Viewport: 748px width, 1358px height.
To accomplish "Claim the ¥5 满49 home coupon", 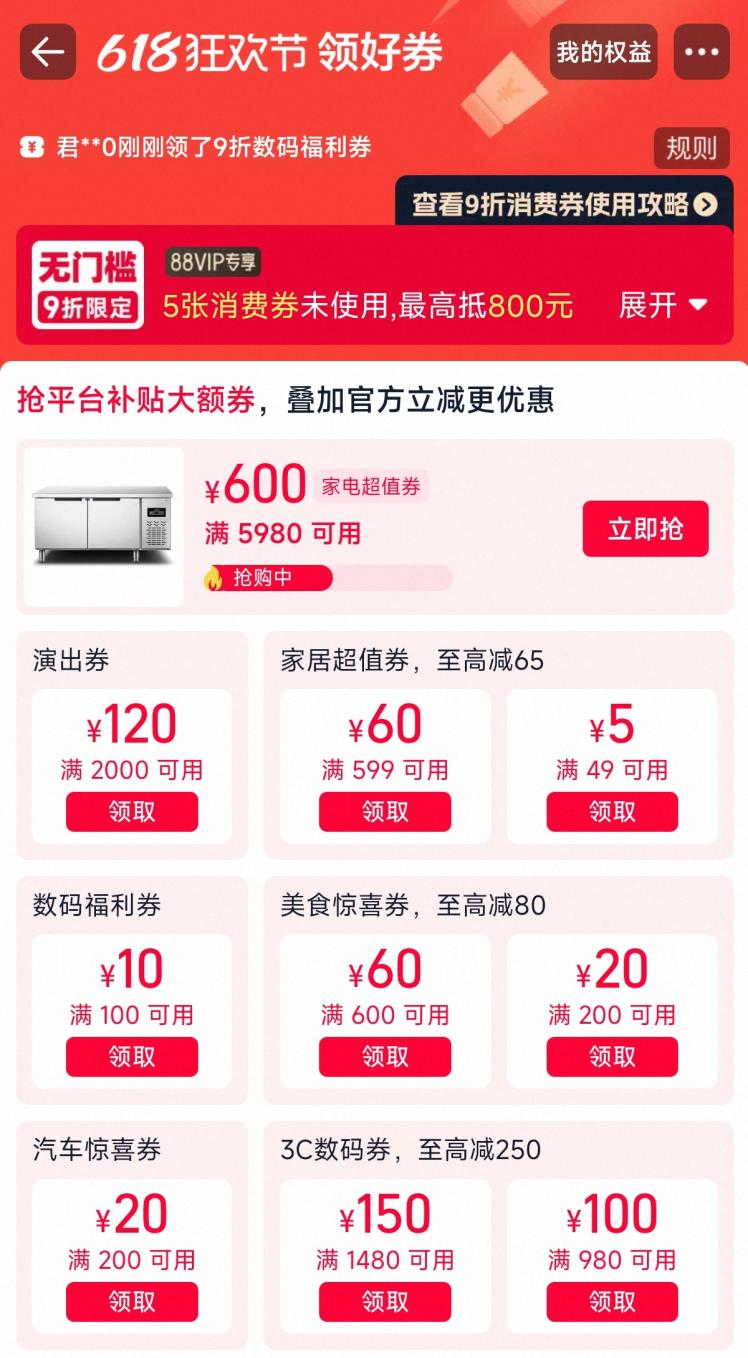I will click(612, 811).
